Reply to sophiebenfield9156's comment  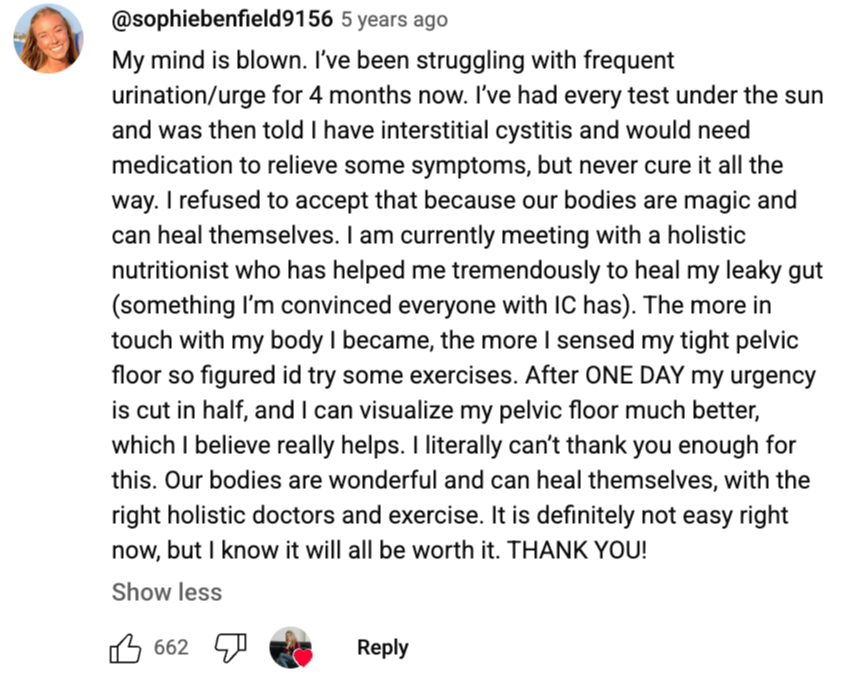click(x=383, y=647)
